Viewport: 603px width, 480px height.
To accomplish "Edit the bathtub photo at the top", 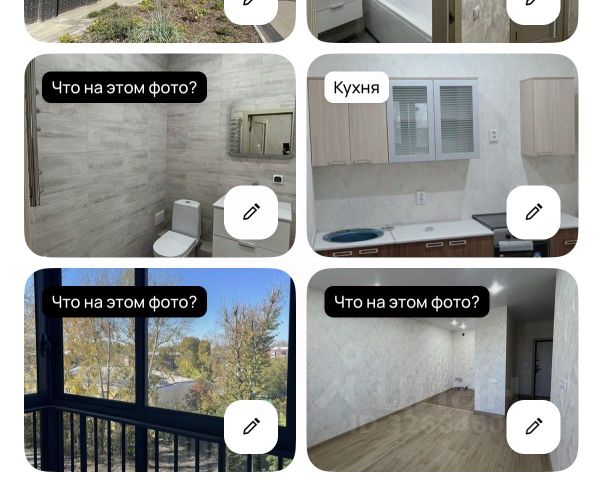I will point(533,8).
